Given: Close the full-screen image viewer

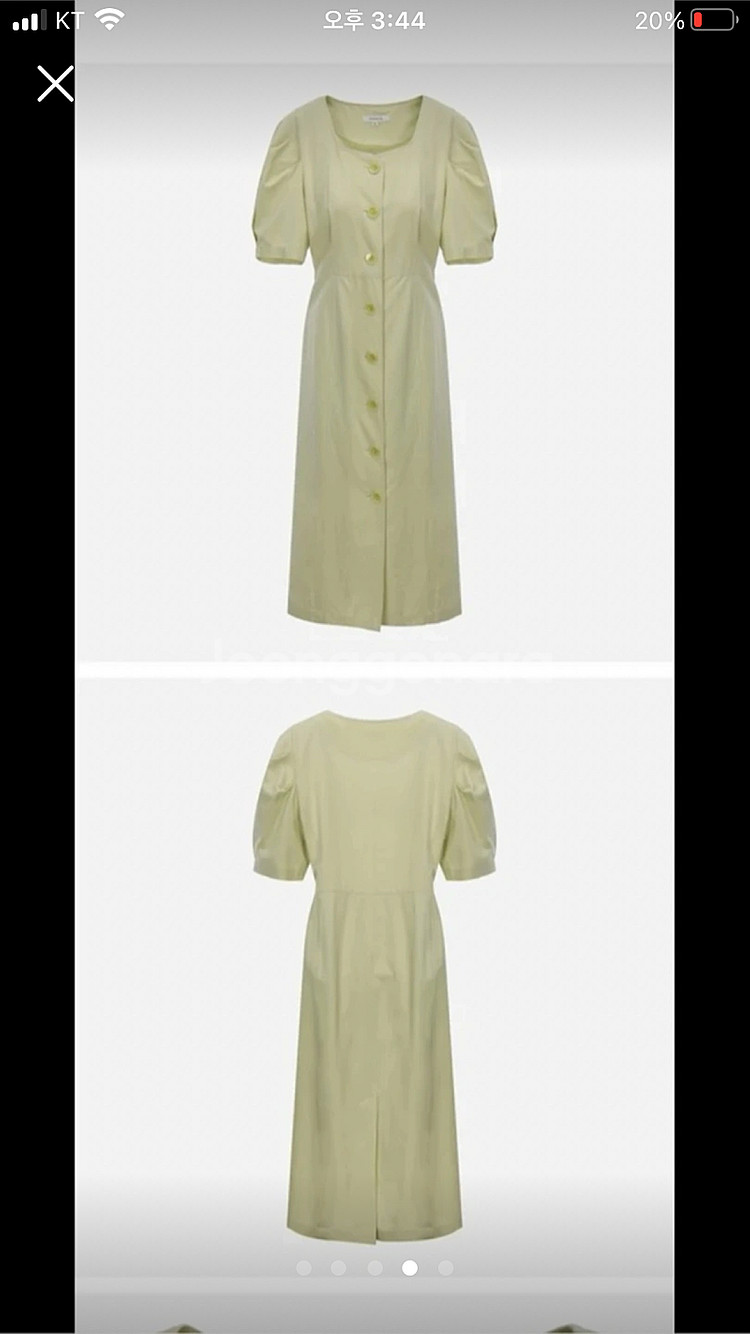Looking at the screenshot, I should 55,84.
